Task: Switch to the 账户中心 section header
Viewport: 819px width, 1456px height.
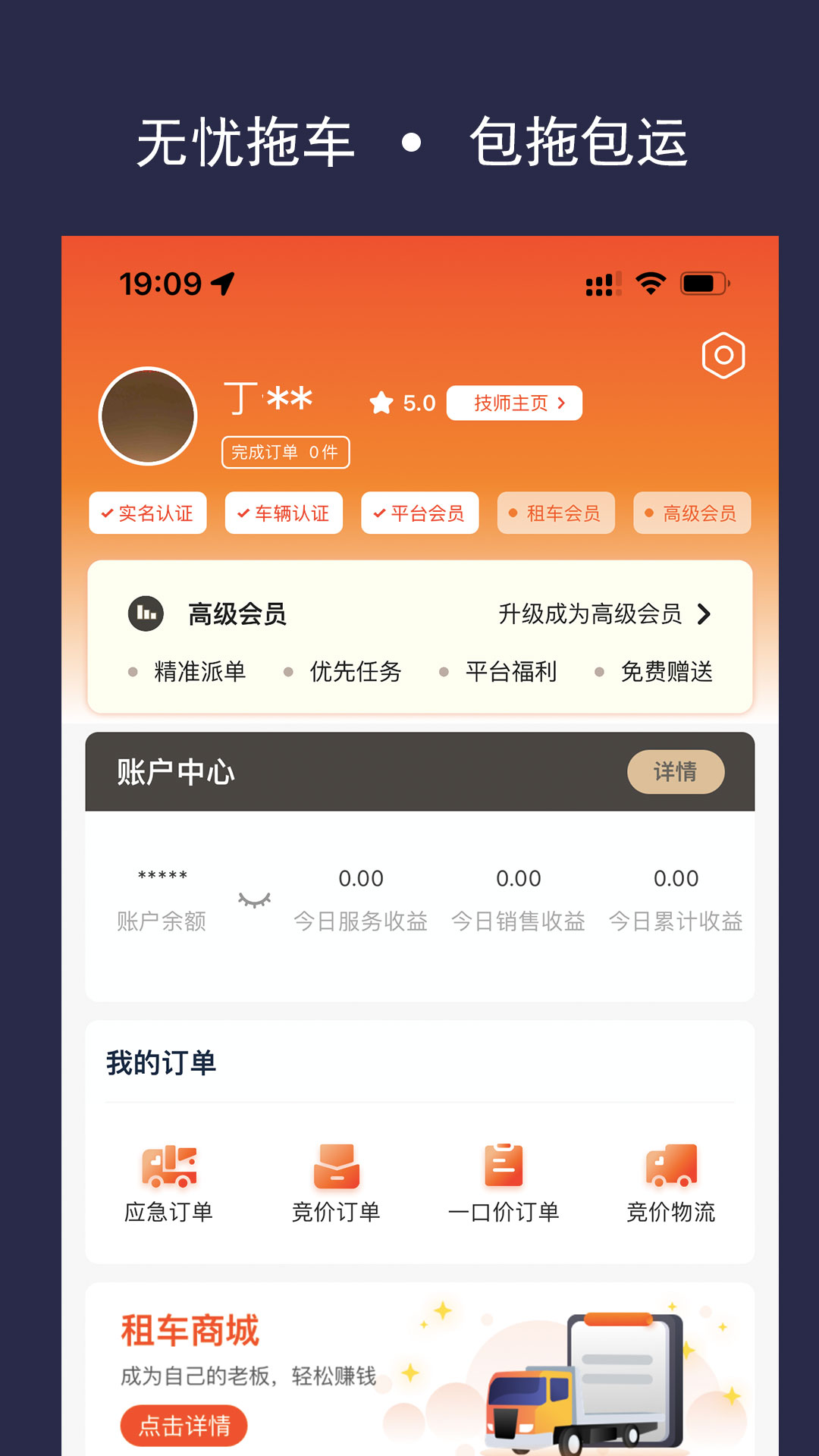Action: click(x=176, y=773)
